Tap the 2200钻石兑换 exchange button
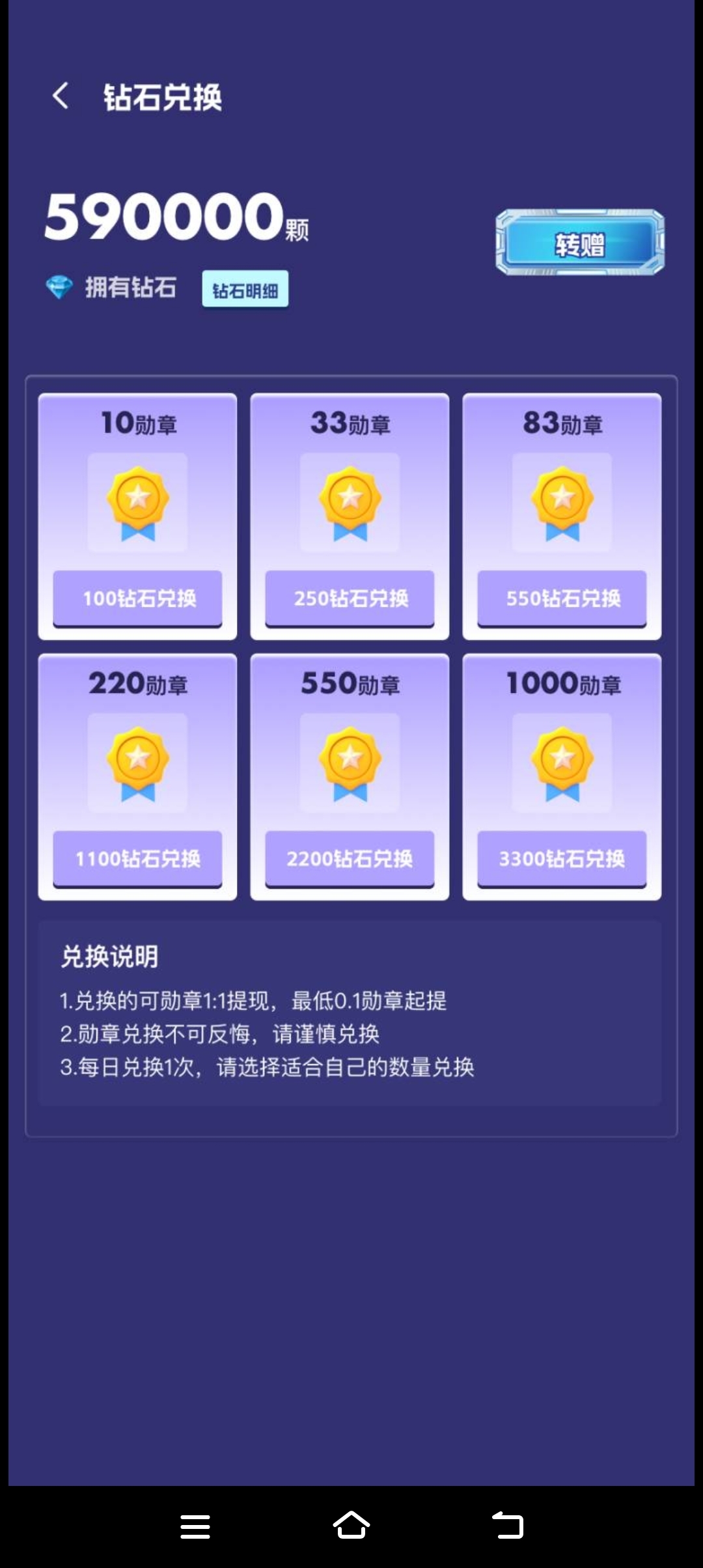The width and height of the screenshot is (703, 1568). coord(350,860)
